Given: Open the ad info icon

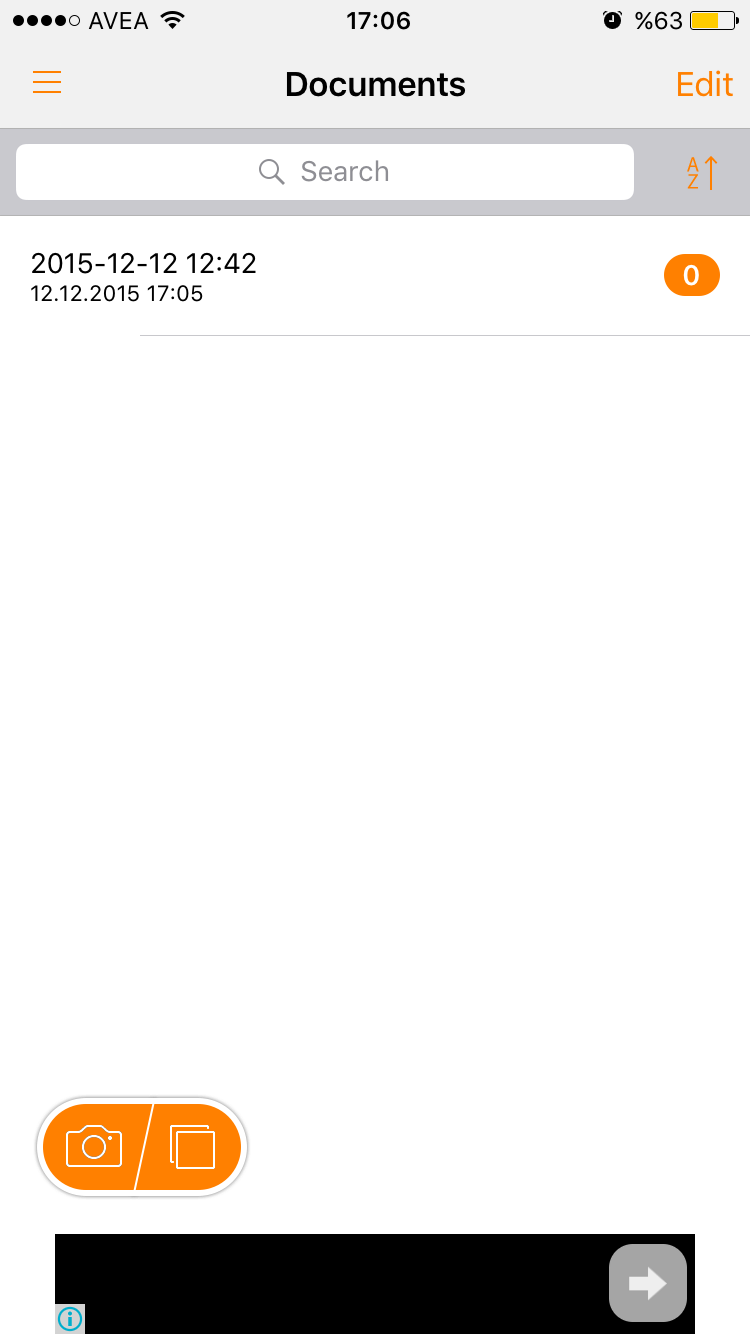Looking at the screenshot, I should [71, 1319].
